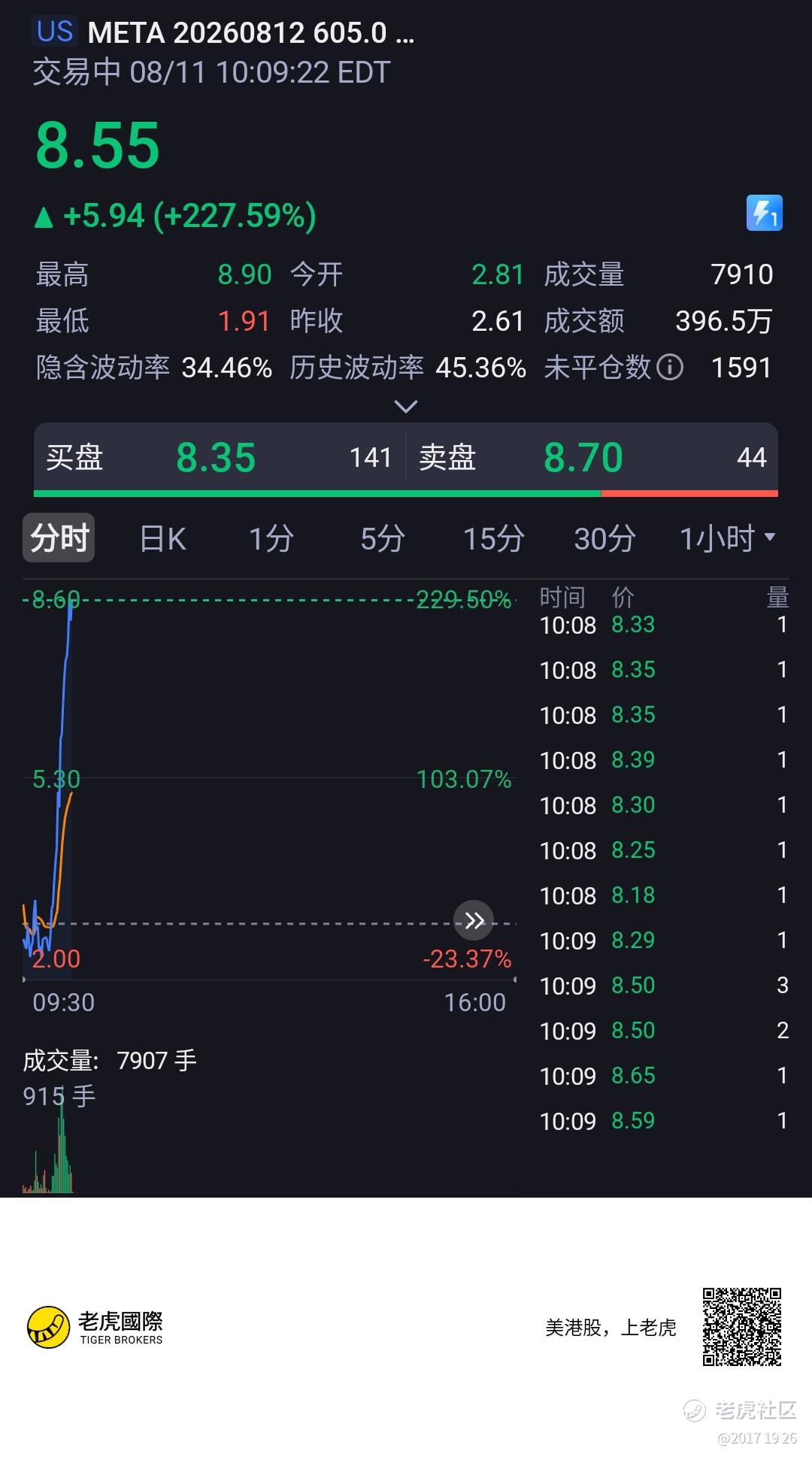
Task: Tap the double-arrow button on the chart
Action: click(x=474, y=920)
